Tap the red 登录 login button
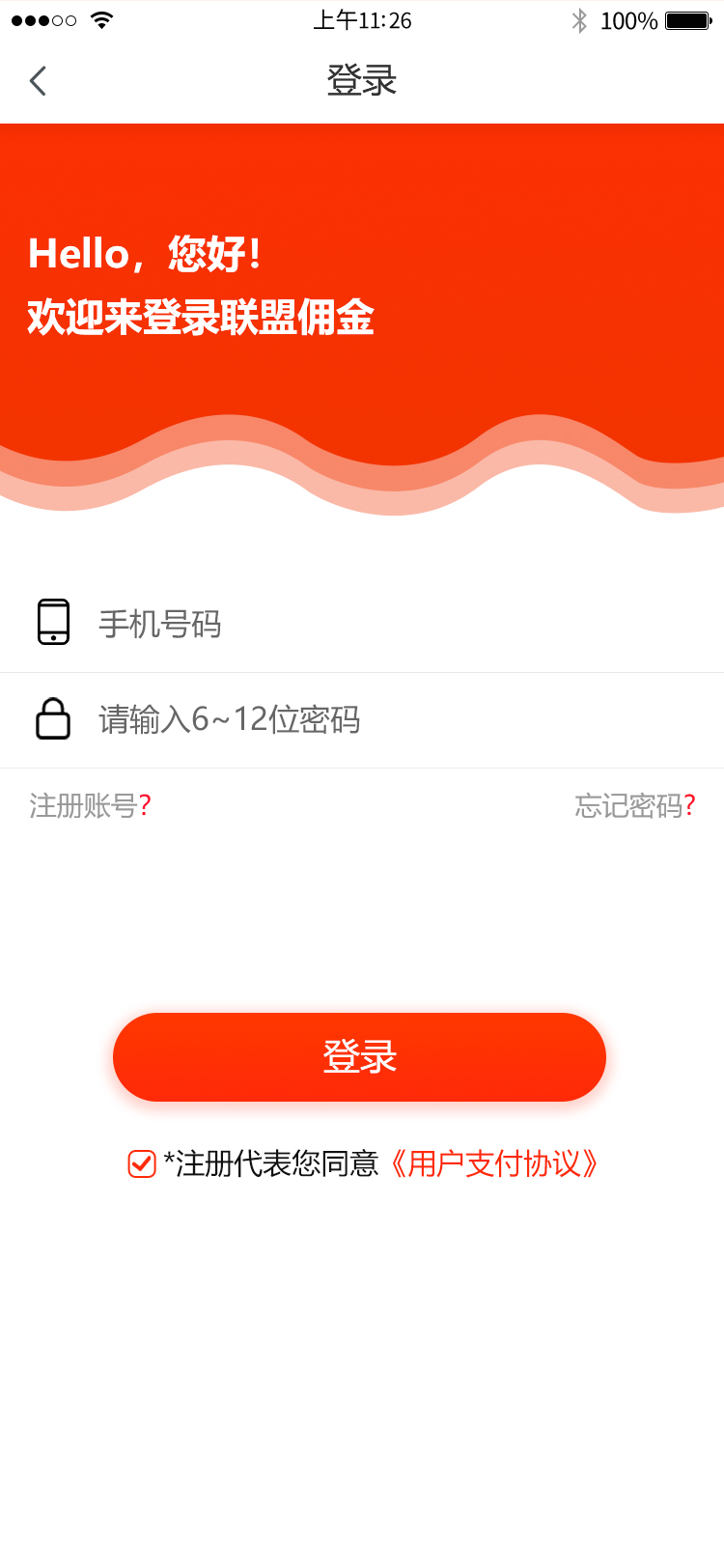Viewport: 724px width, 1568px height. click(x=359, y=1057)
